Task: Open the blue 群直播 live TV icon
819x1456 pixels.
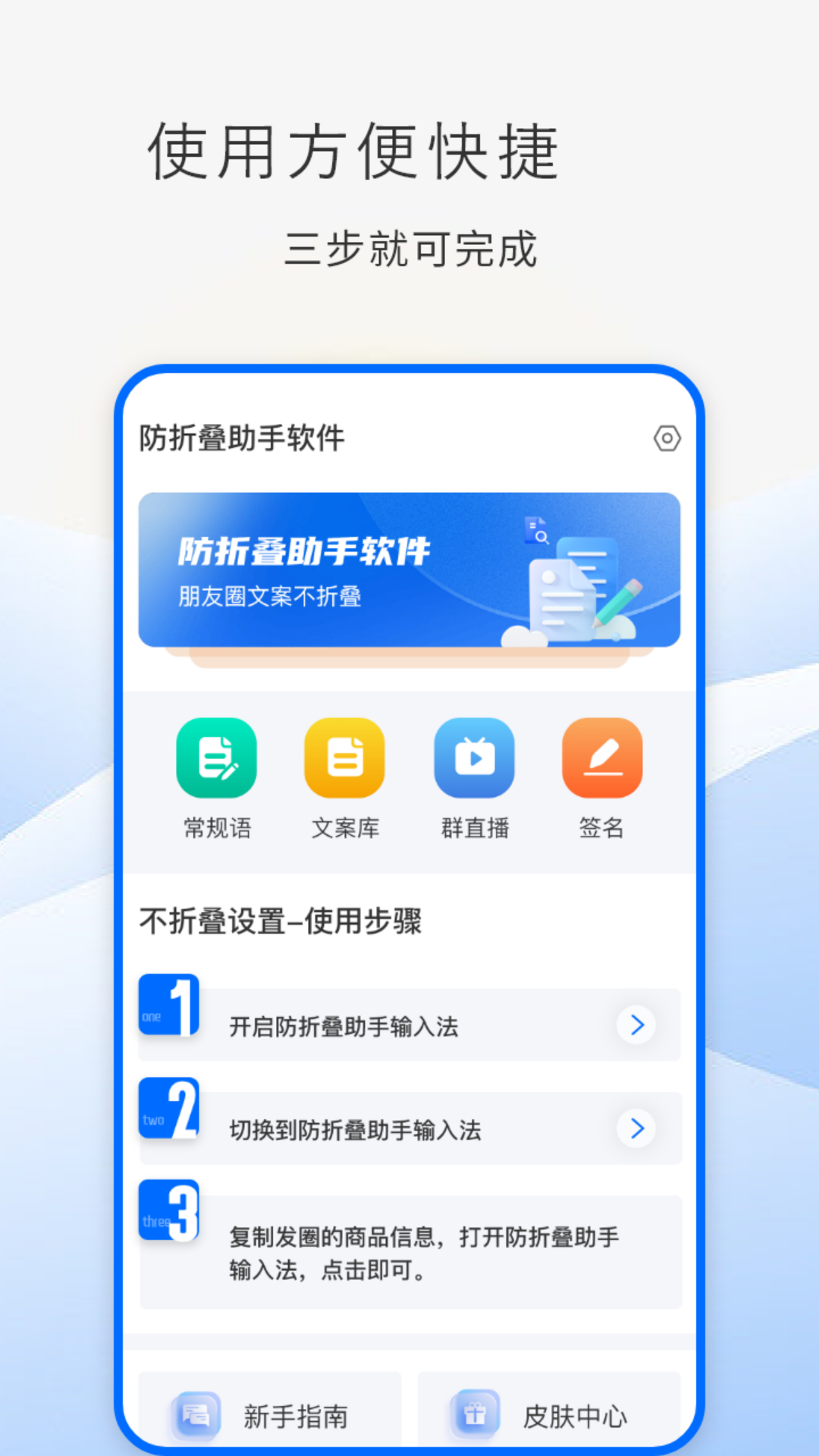Action: coord(473,758)
